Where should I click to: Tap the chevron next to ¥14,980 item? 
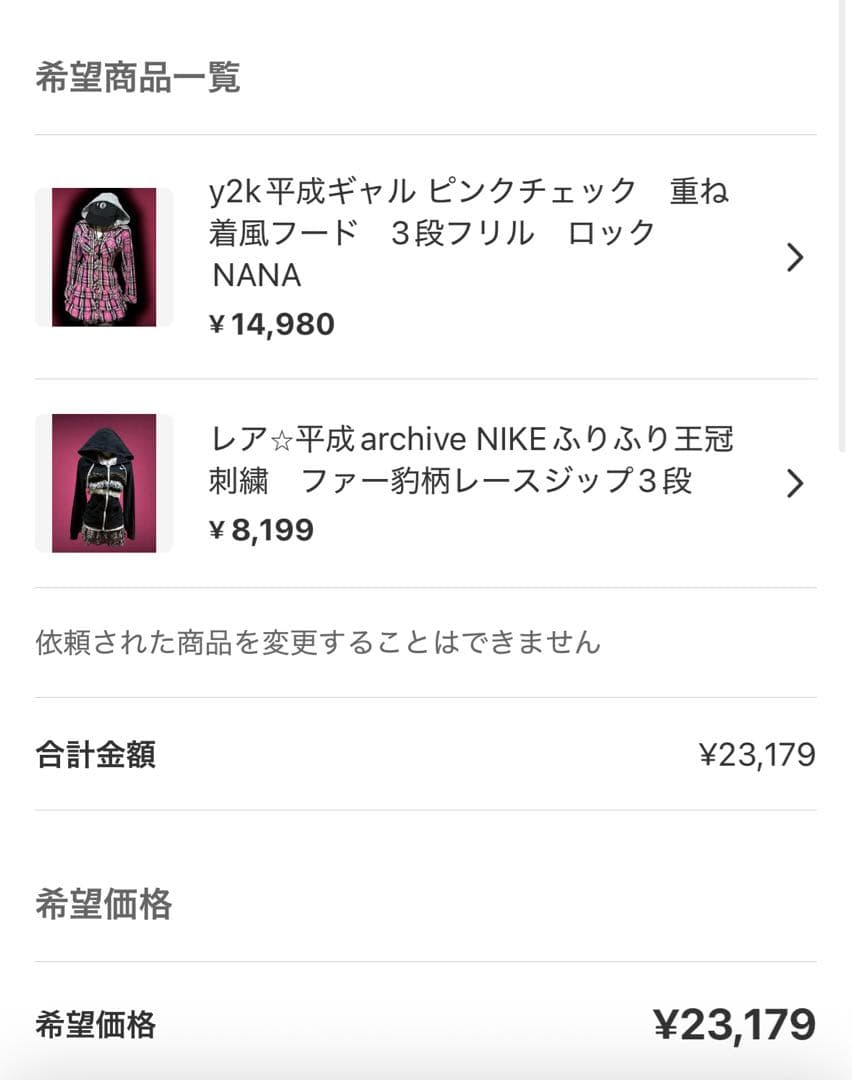[x=796, y=257]
